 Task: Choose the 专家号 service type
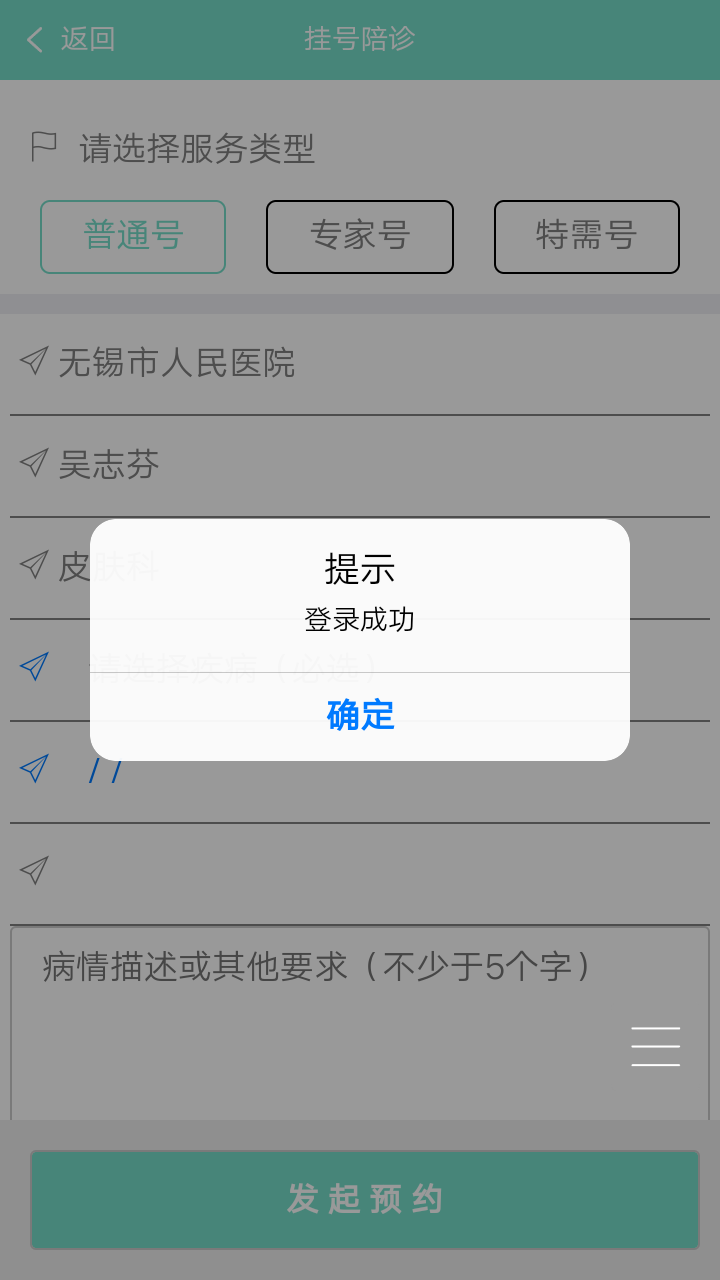click(360, 237)
